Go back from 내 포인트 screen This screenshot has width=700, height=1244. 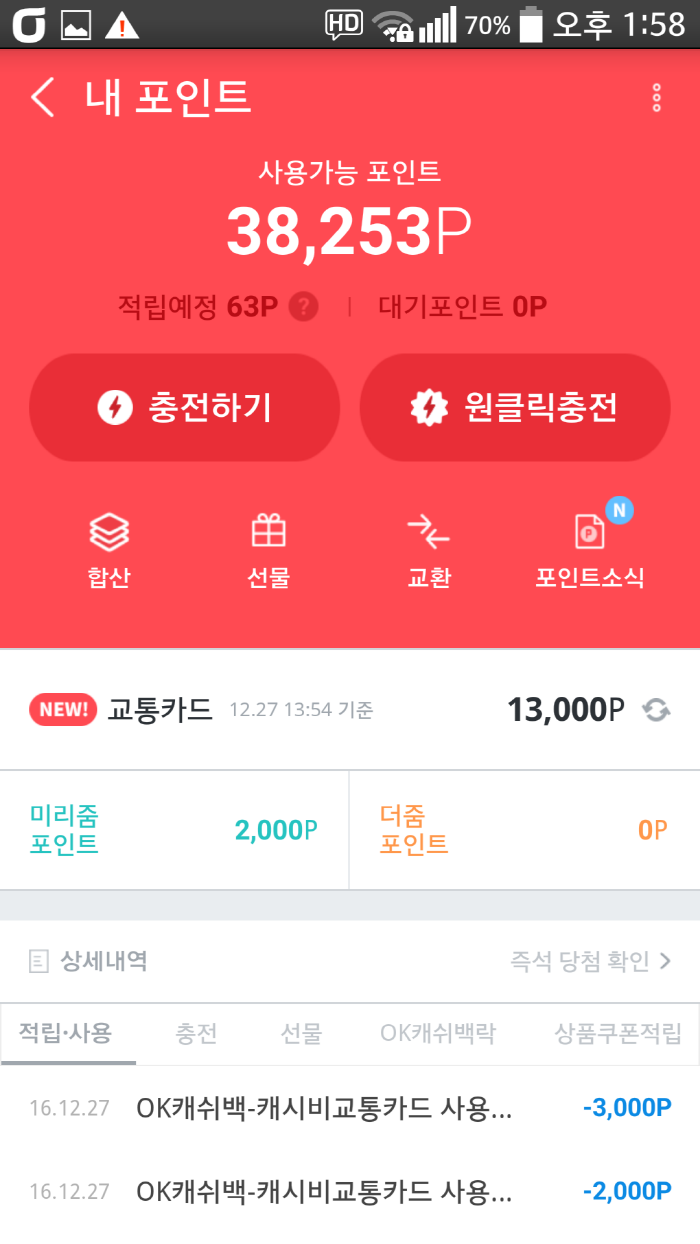click(x=42, y=98)
